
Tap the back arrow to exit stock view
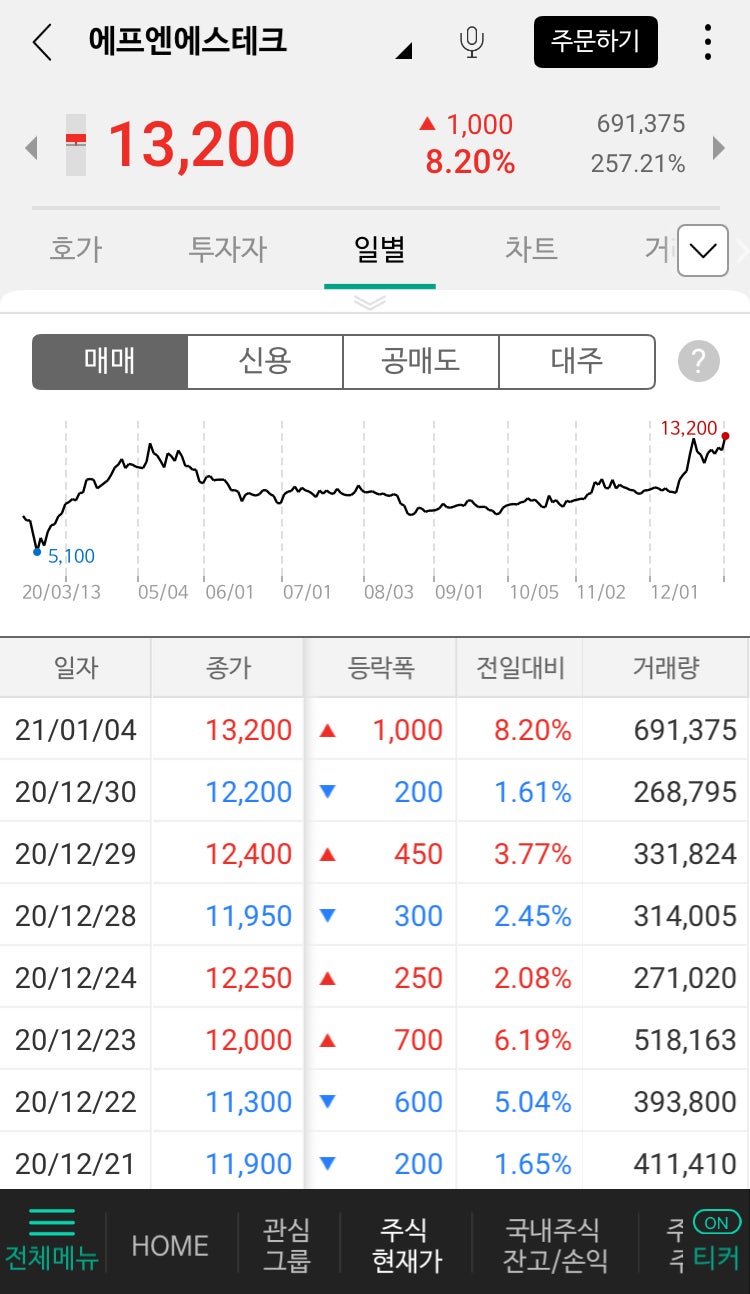[40, 42]
